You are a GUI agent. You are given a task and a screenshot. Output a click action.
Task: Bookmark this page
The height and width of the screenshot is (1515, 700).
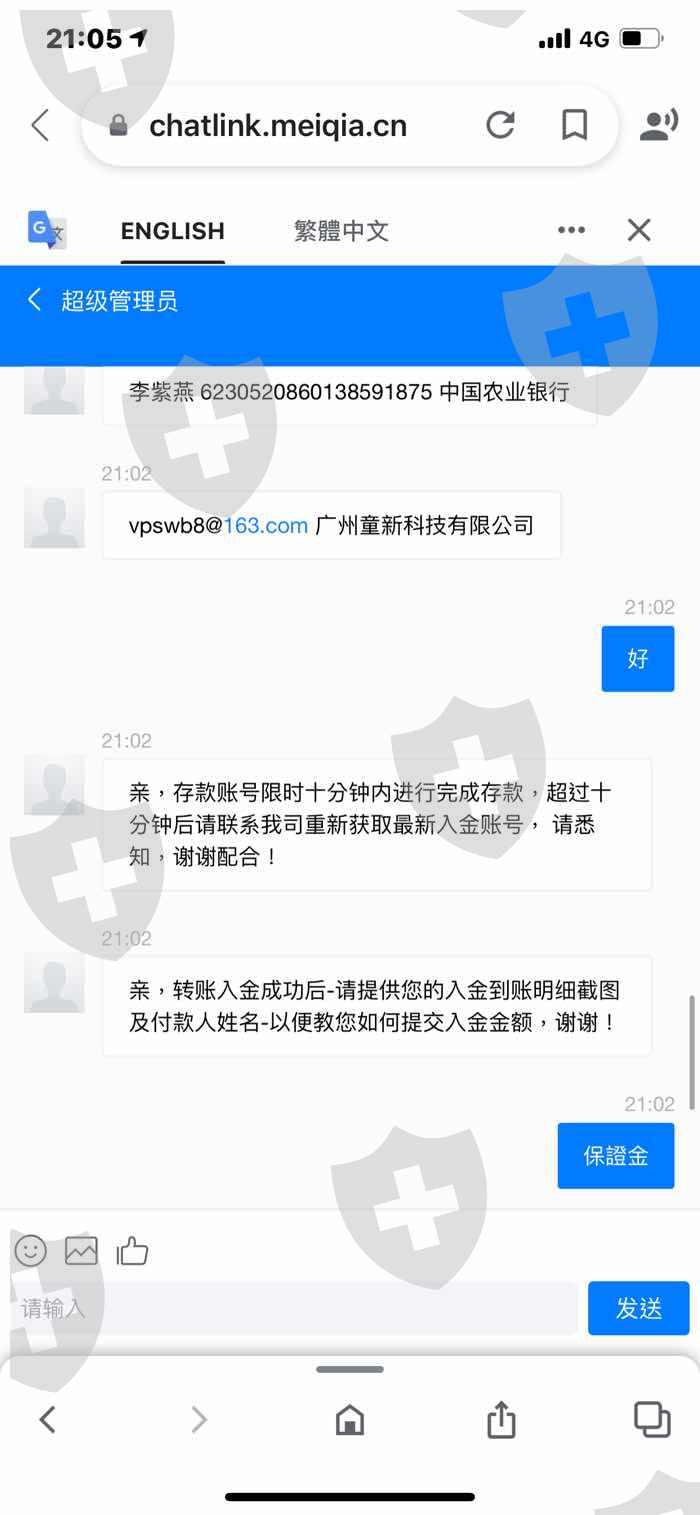point(574,125)
